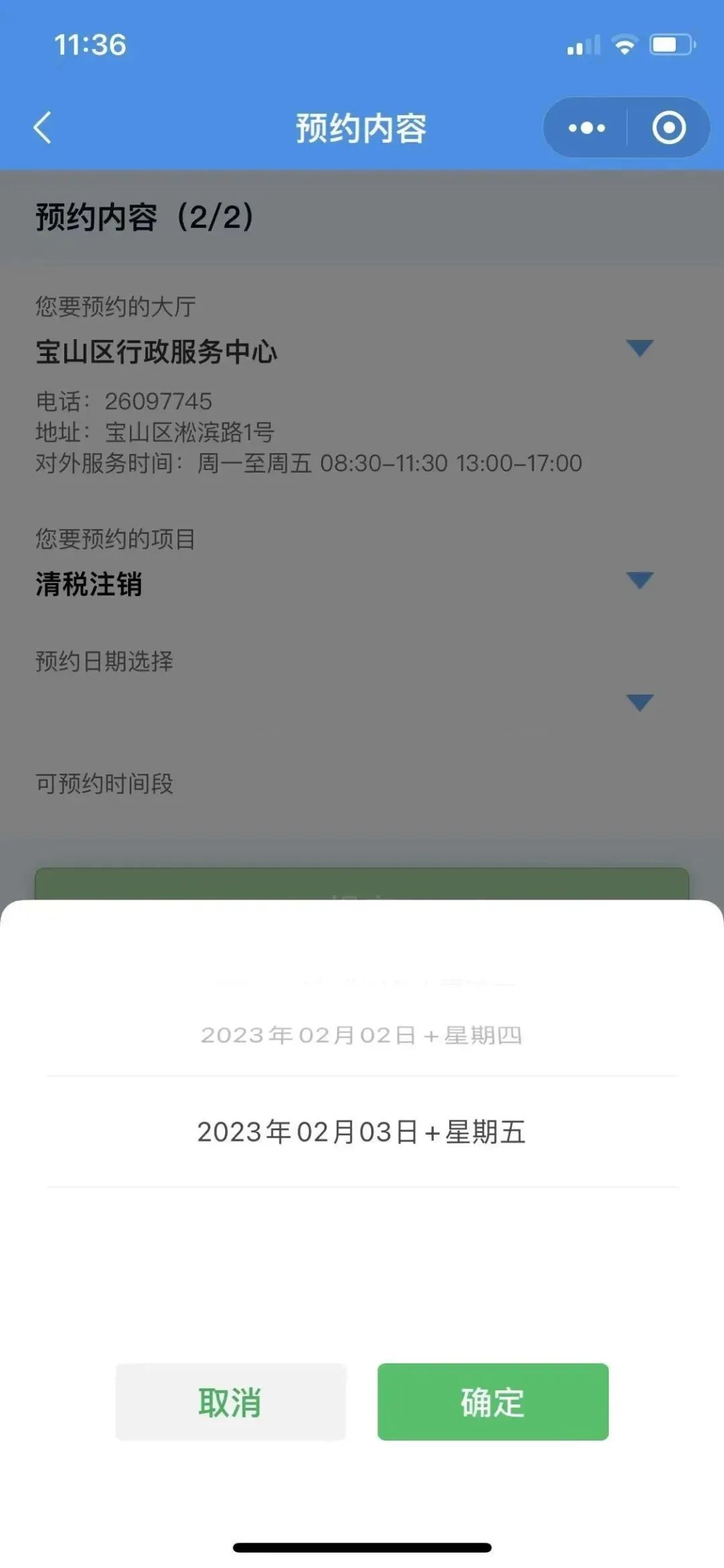The width and height of the screenshot is (724, 1568).
Task: Cancel the date picker with 取消
Action: (x=231, y=1401)
